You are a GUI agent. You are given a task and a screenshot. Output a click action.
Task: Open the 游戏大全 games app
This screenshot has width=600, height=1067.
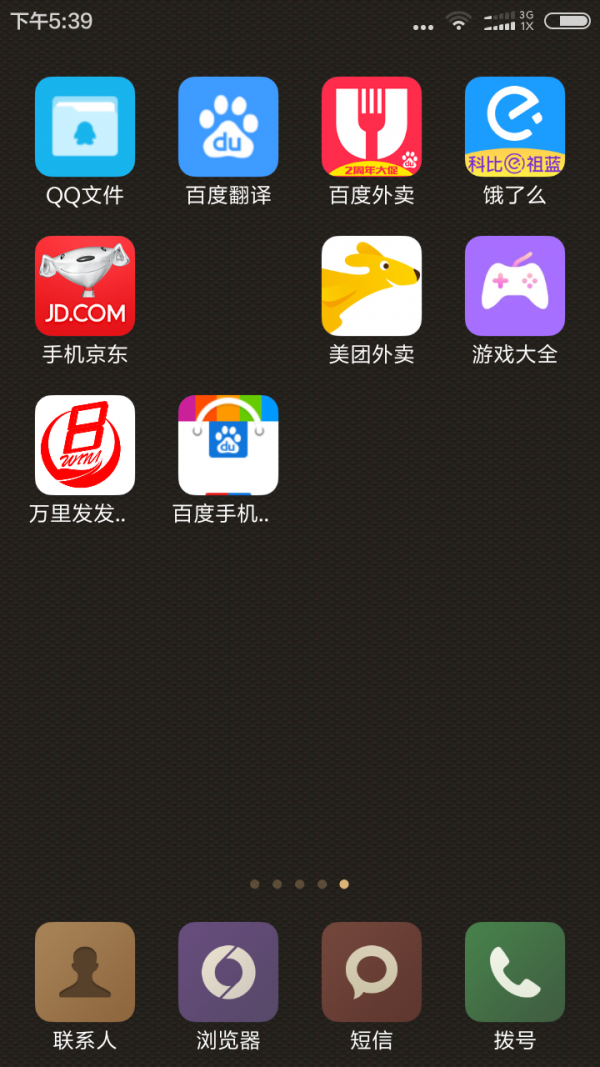[515, 286]
